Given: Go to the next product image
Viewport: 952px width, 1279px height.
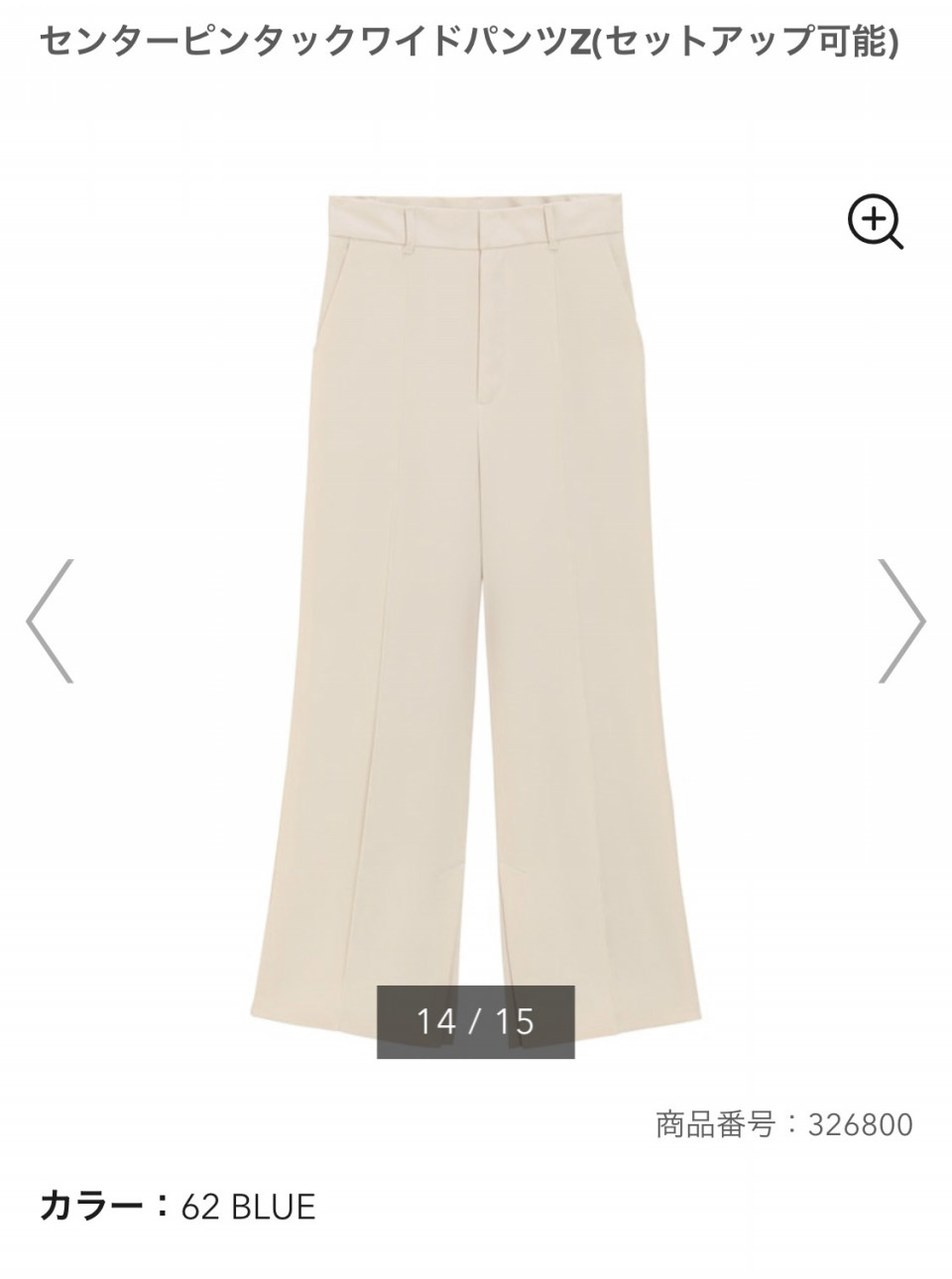Looking at the screenshot, I should (900, 621).
